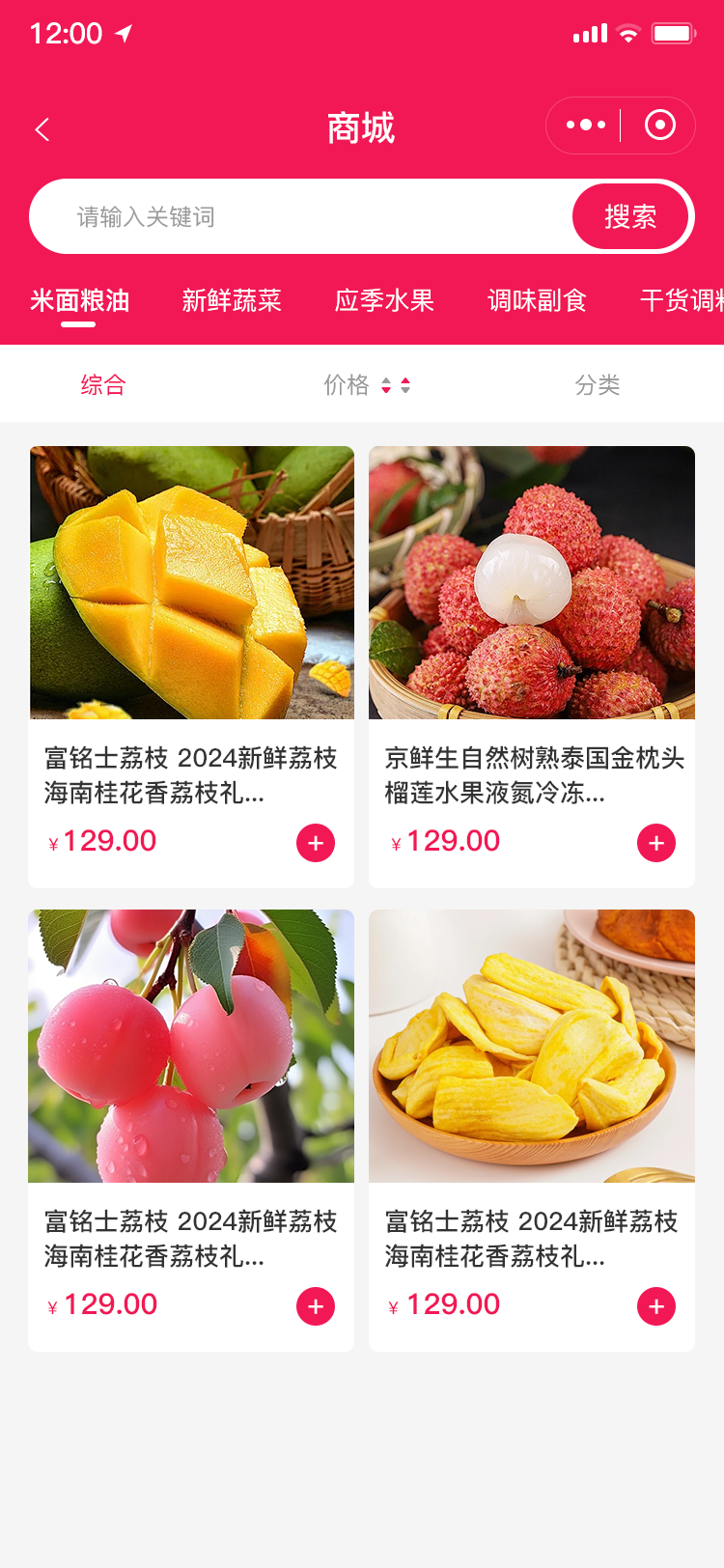Switch to the 新鲜蔬菜 category

point(232,301)
